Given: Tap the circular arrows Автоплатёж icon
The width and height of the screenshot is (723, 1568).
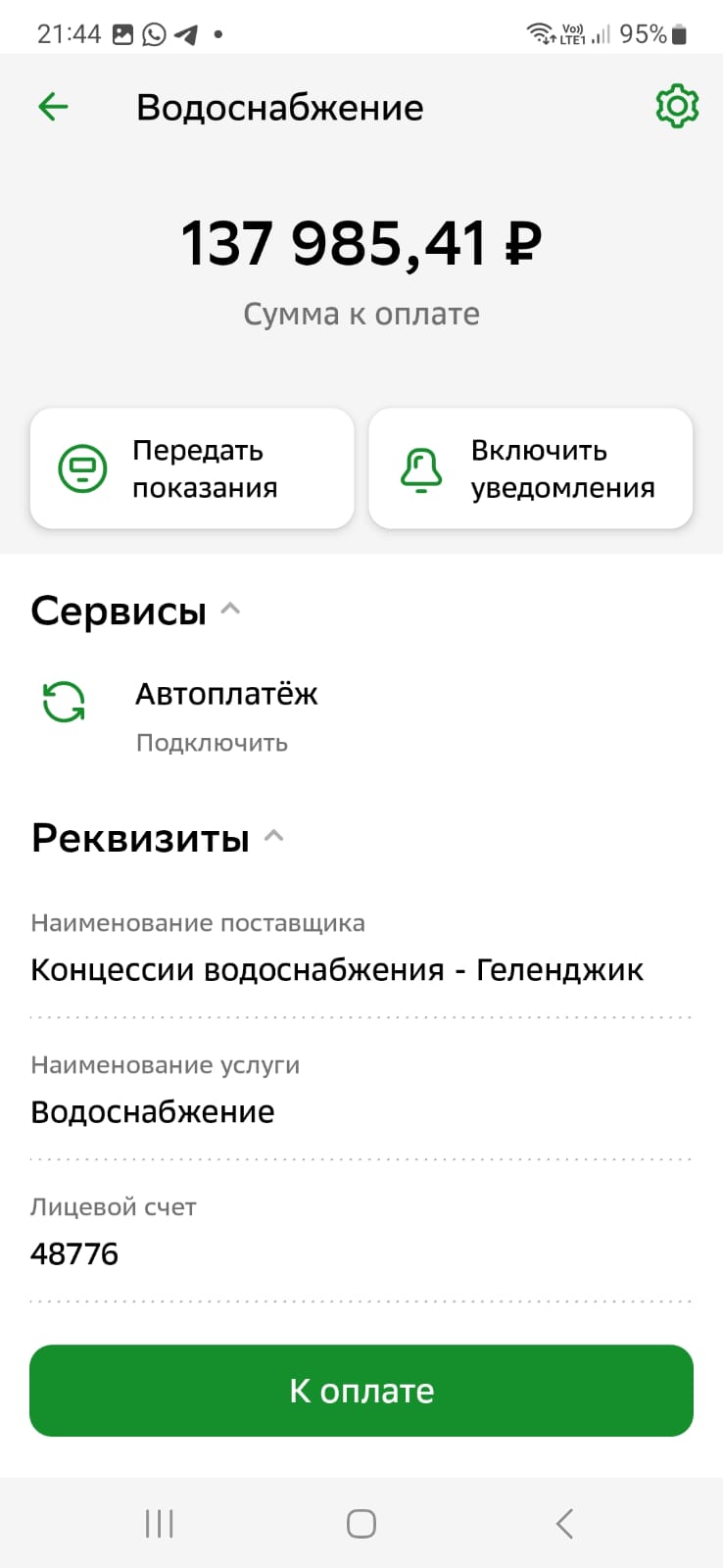Looking at the screenshot, I should [x=62, y=701].
